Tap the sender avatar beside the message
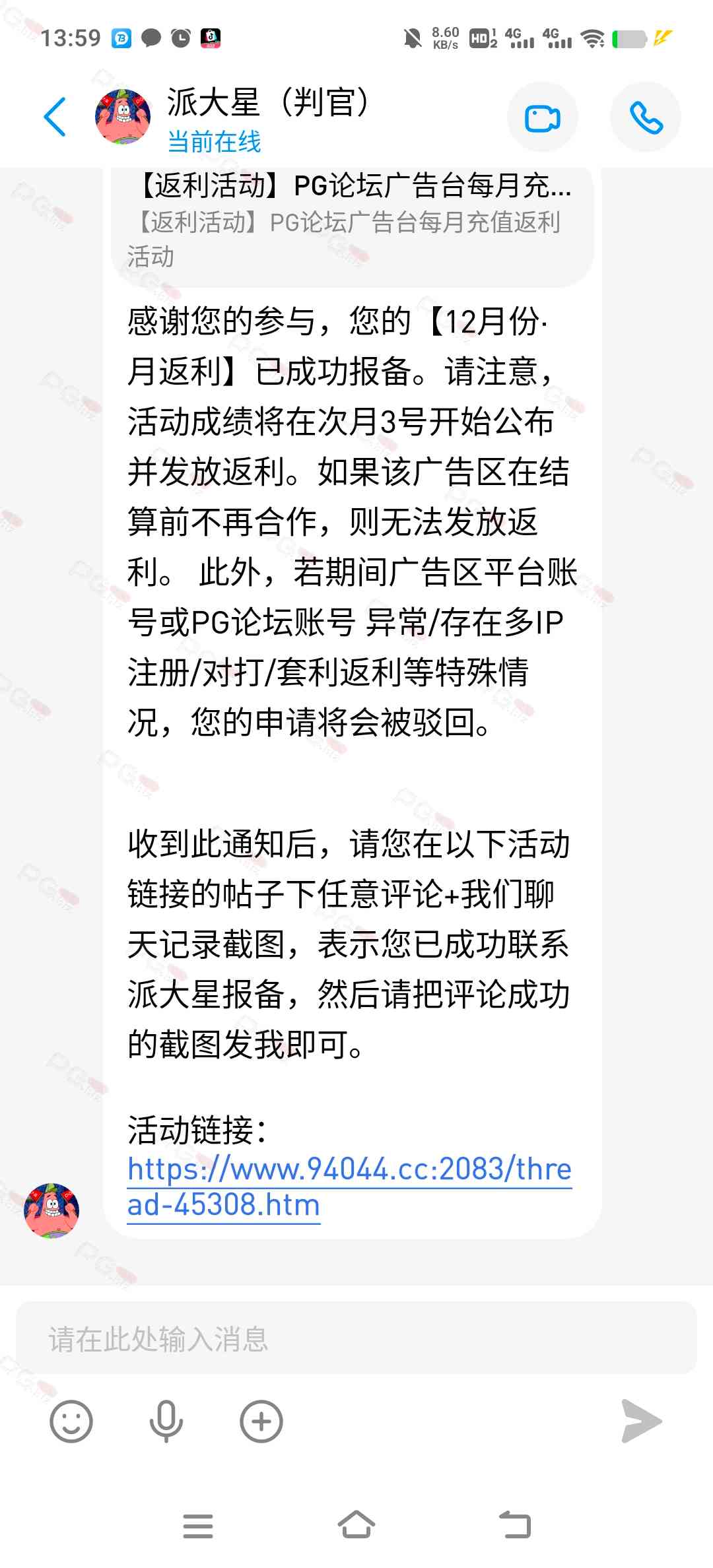Screen dimensions: 713x1568 click(51, 1210)
